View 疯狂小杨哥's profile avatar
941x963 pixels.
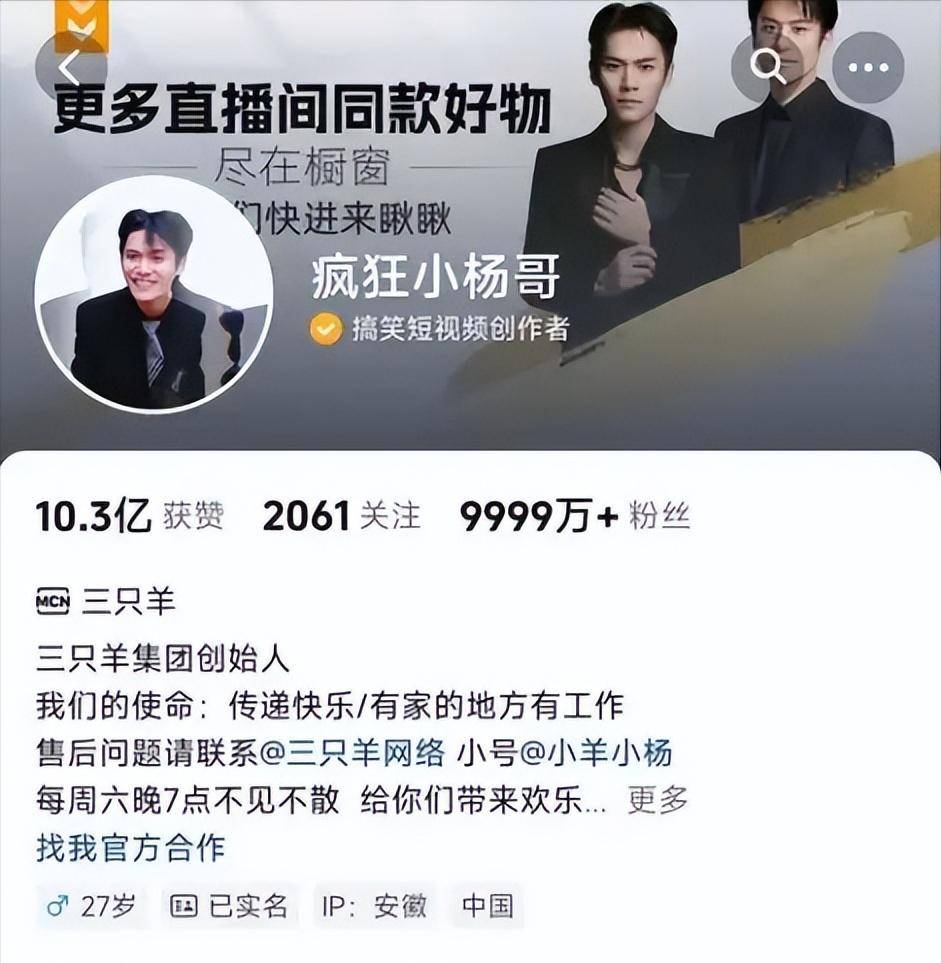pos(154,295)
